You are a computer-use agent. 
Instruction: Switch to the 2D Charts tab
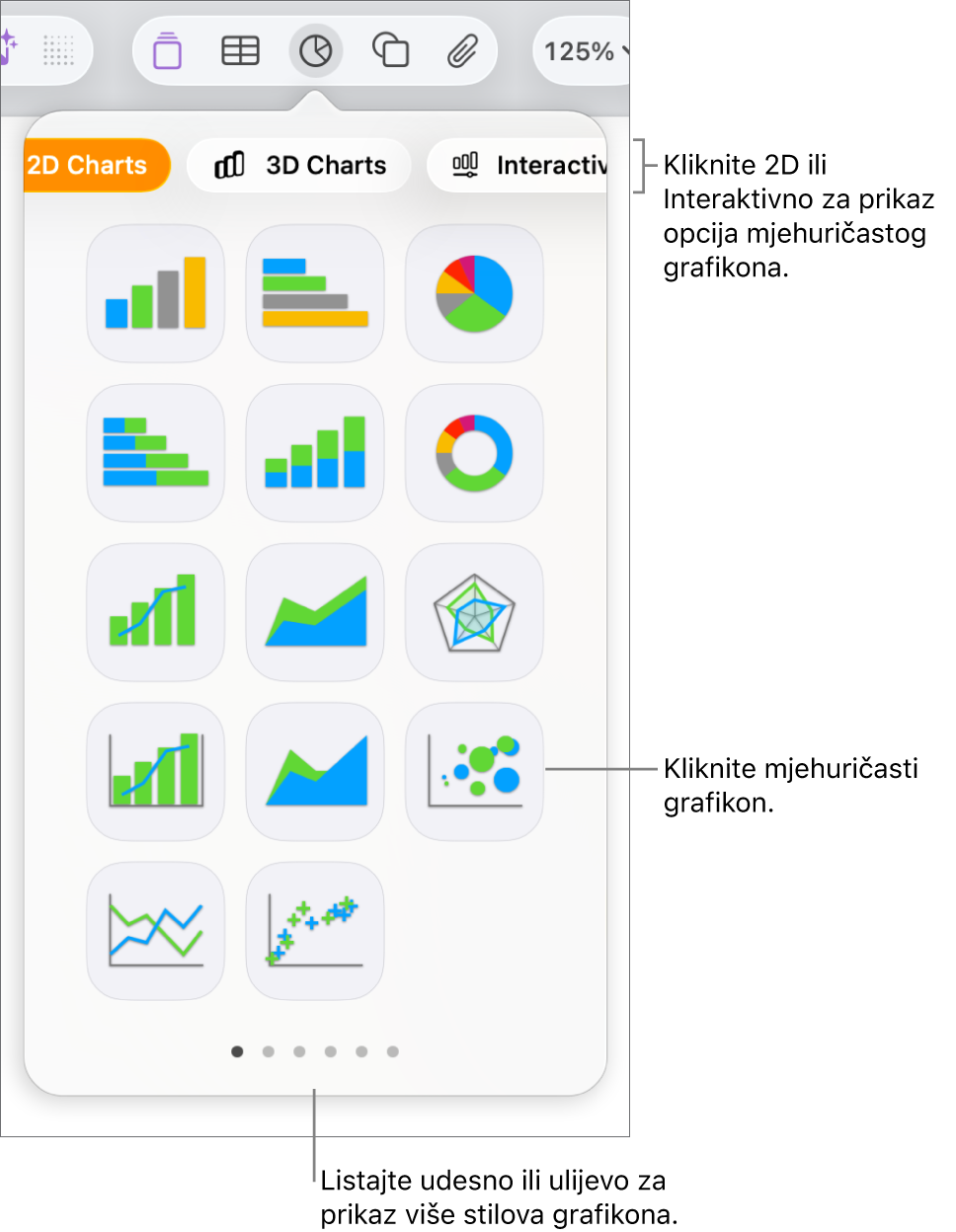[x=94, y=165]
